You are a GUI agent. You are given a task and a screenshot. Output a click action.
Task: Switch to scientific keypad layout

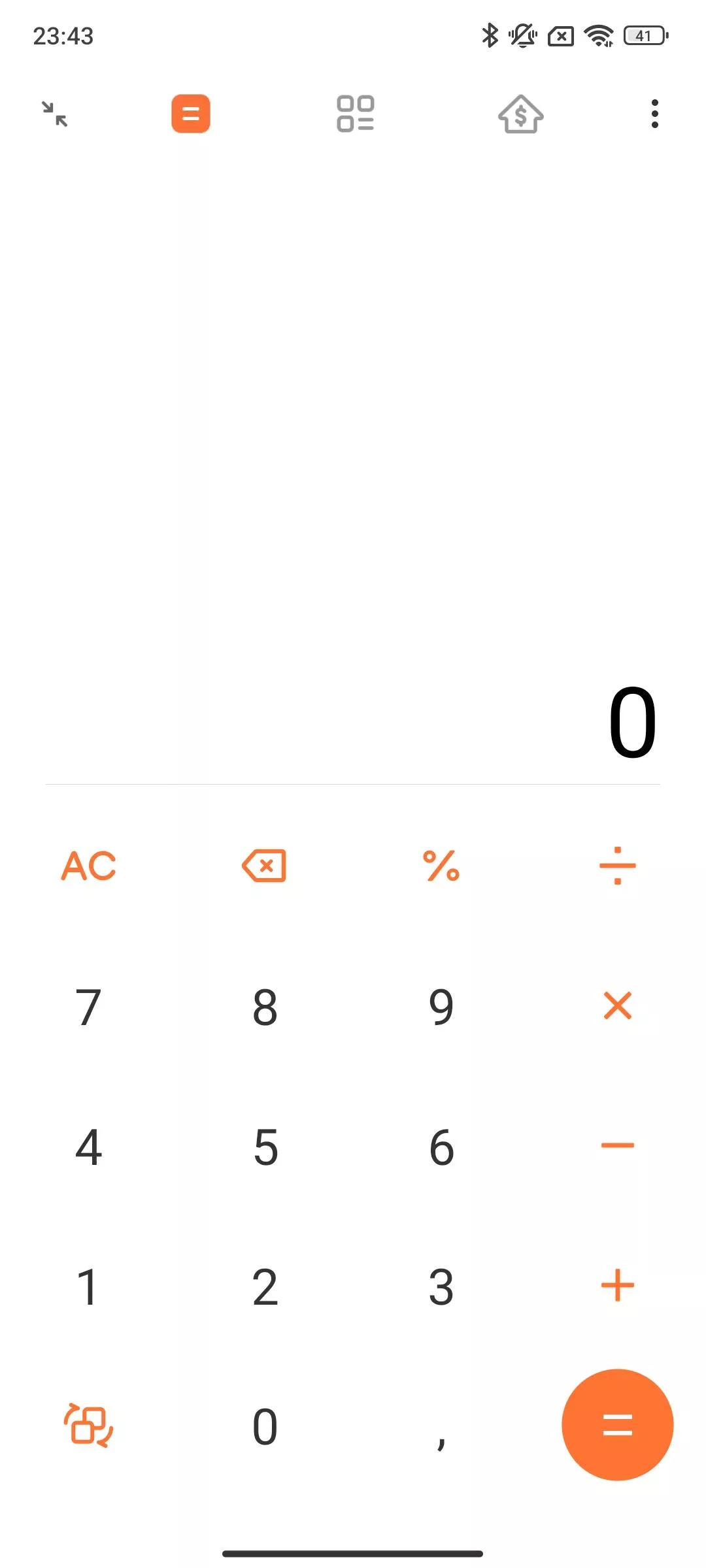click(88, 1425)
